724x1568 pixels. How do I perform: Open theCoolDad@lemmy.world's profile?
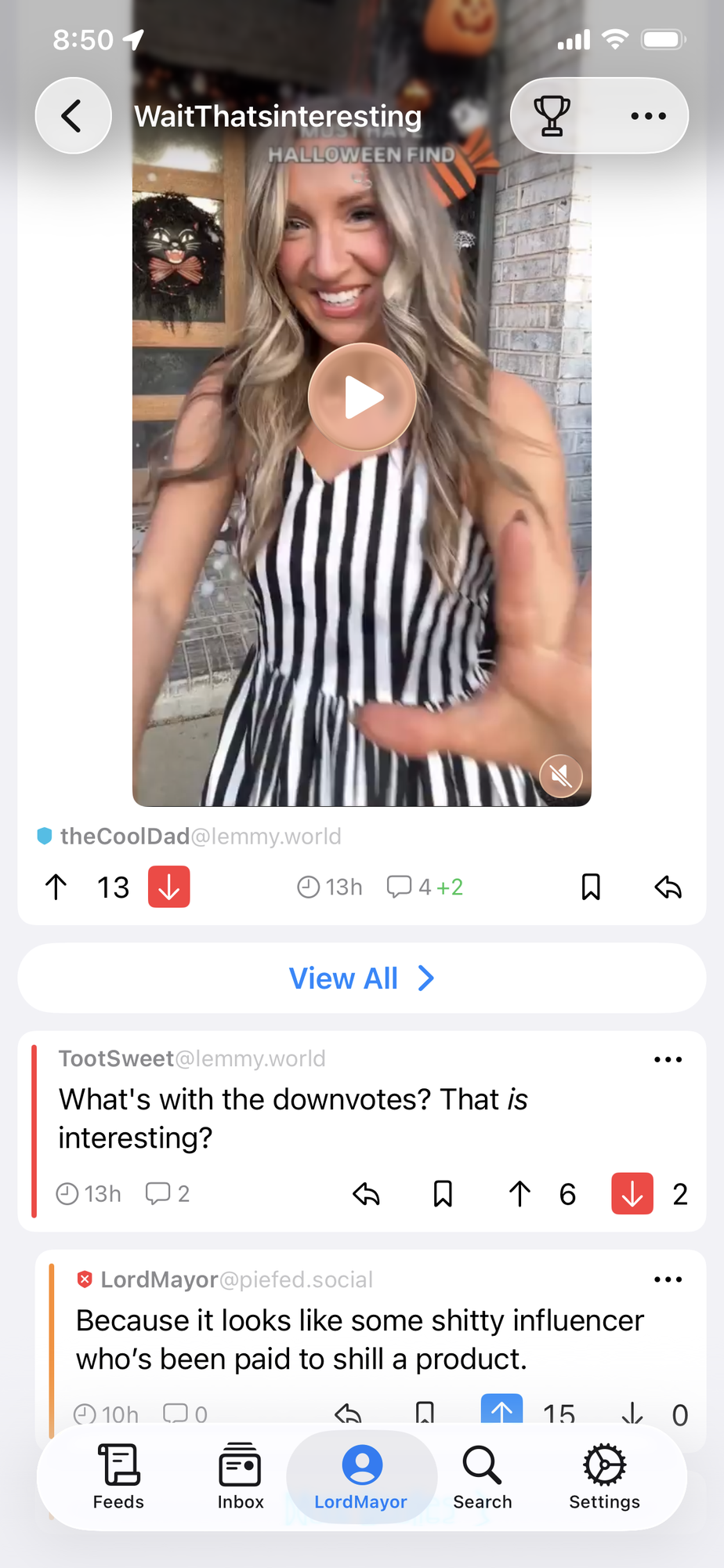tap(201, 837)
